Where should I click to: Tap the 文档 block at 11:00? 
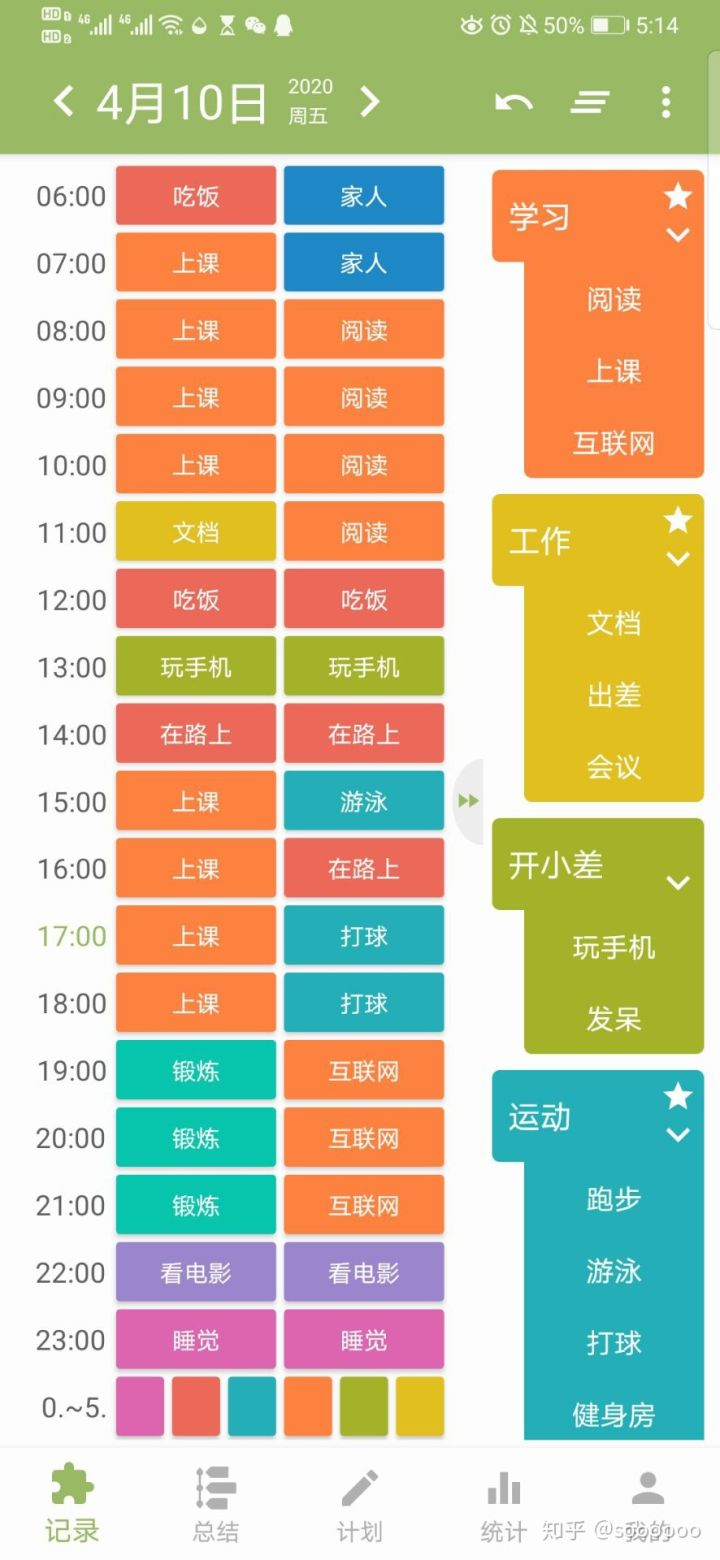coord(196,532)
